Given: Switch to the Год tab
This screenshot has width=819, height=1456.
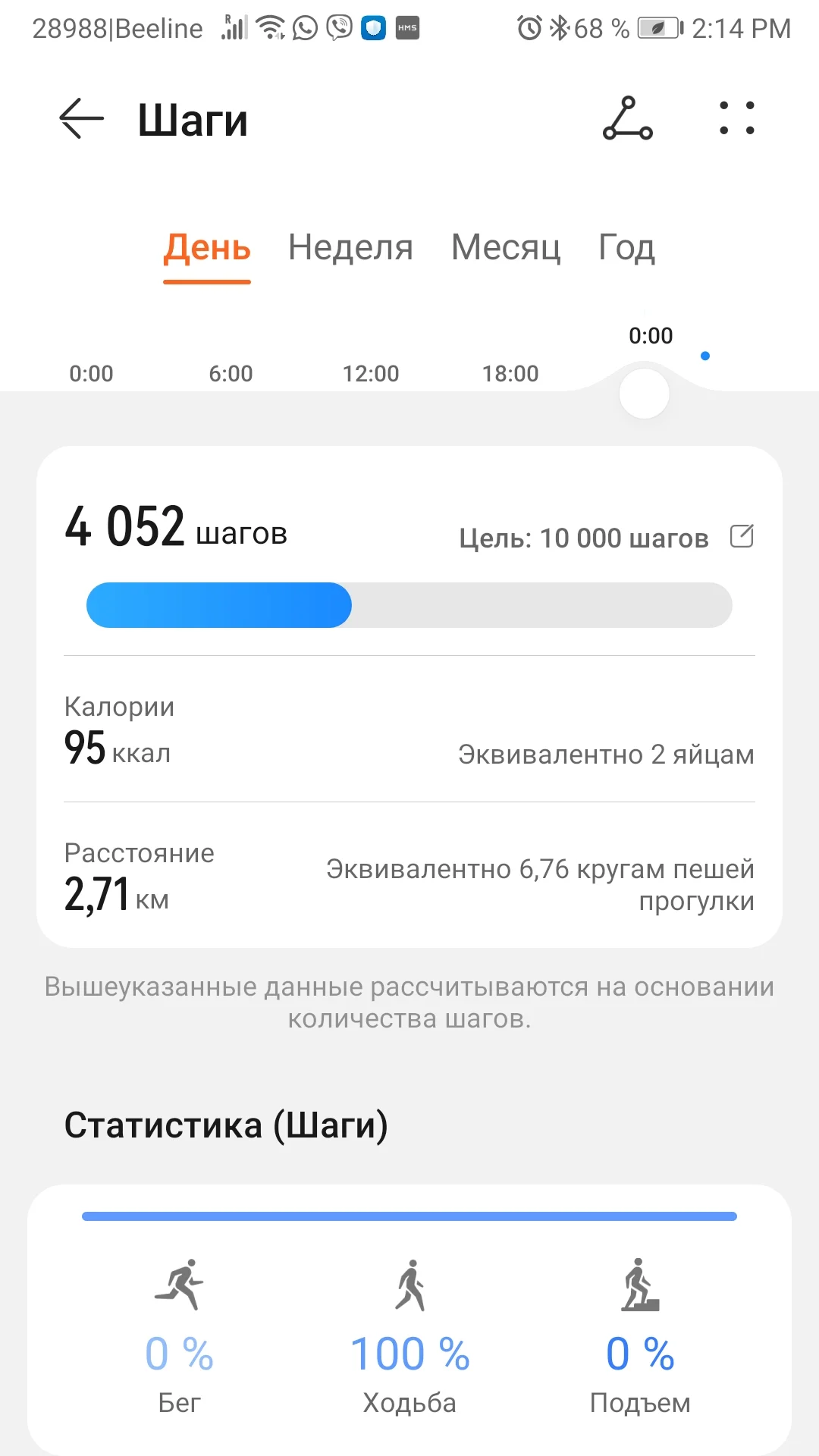Looking at the screenshot, I should pyautogui.click(x=626, y=248).
